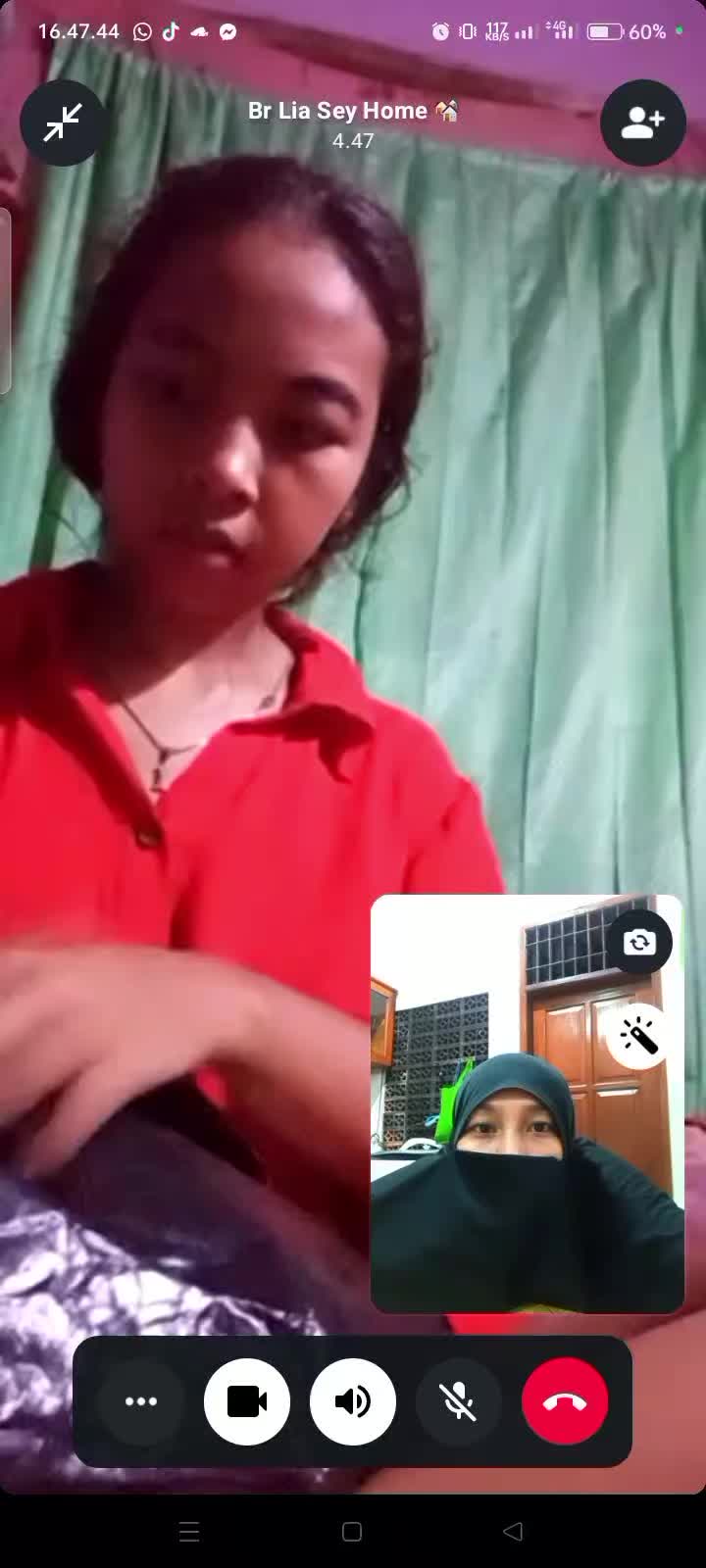Open the video effects magic wand
The height and width of the screenshot is (1568, 706).
[x=639, y=1036]
